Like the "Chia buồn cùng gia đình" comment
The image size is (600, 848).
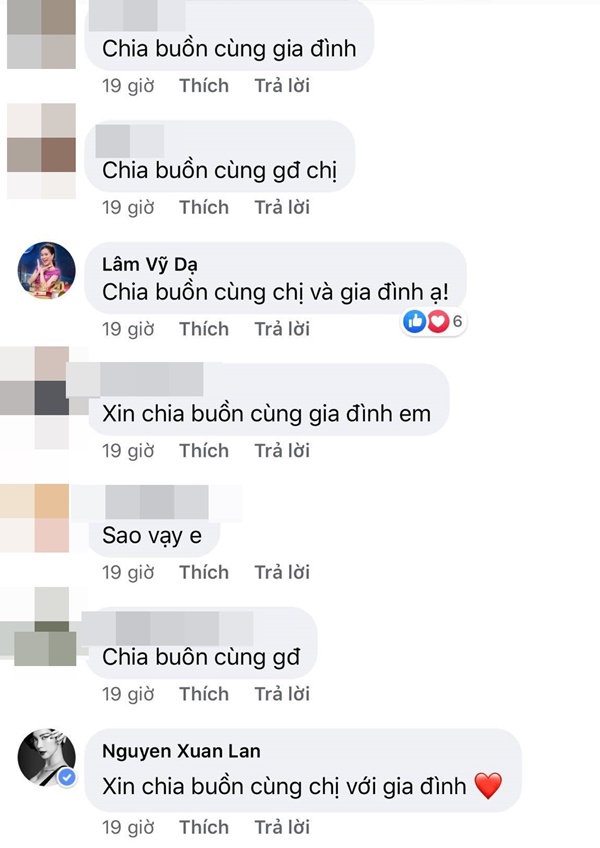coord(204,86)
